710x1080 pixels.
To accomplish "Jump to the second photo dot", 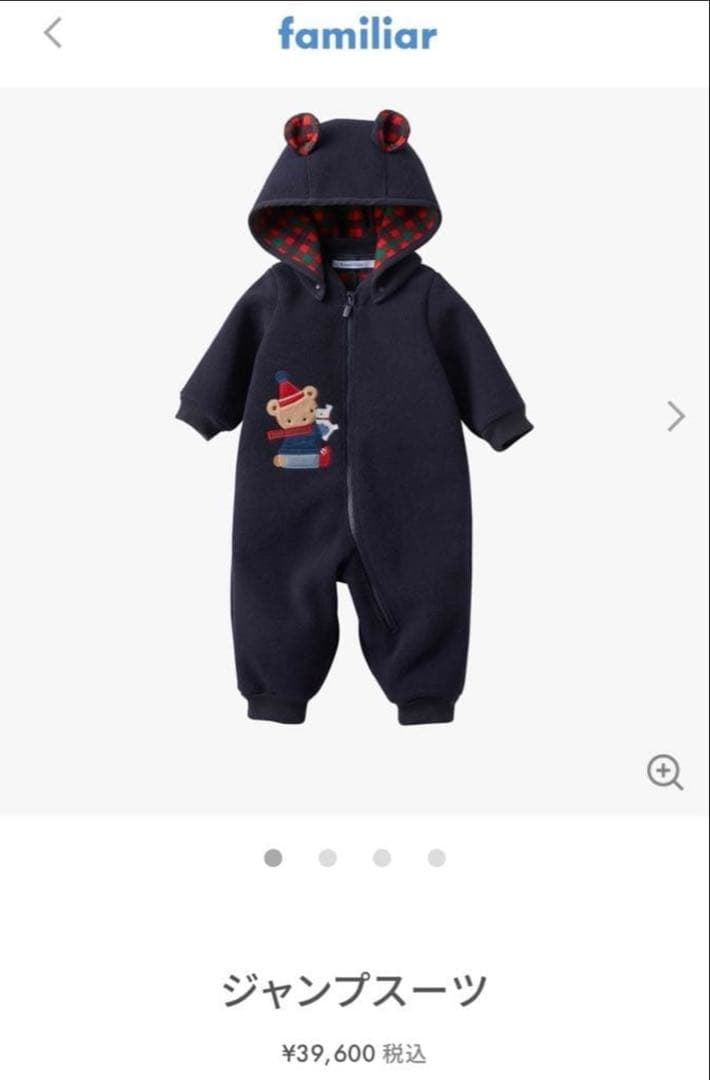I will pos(327,858).
